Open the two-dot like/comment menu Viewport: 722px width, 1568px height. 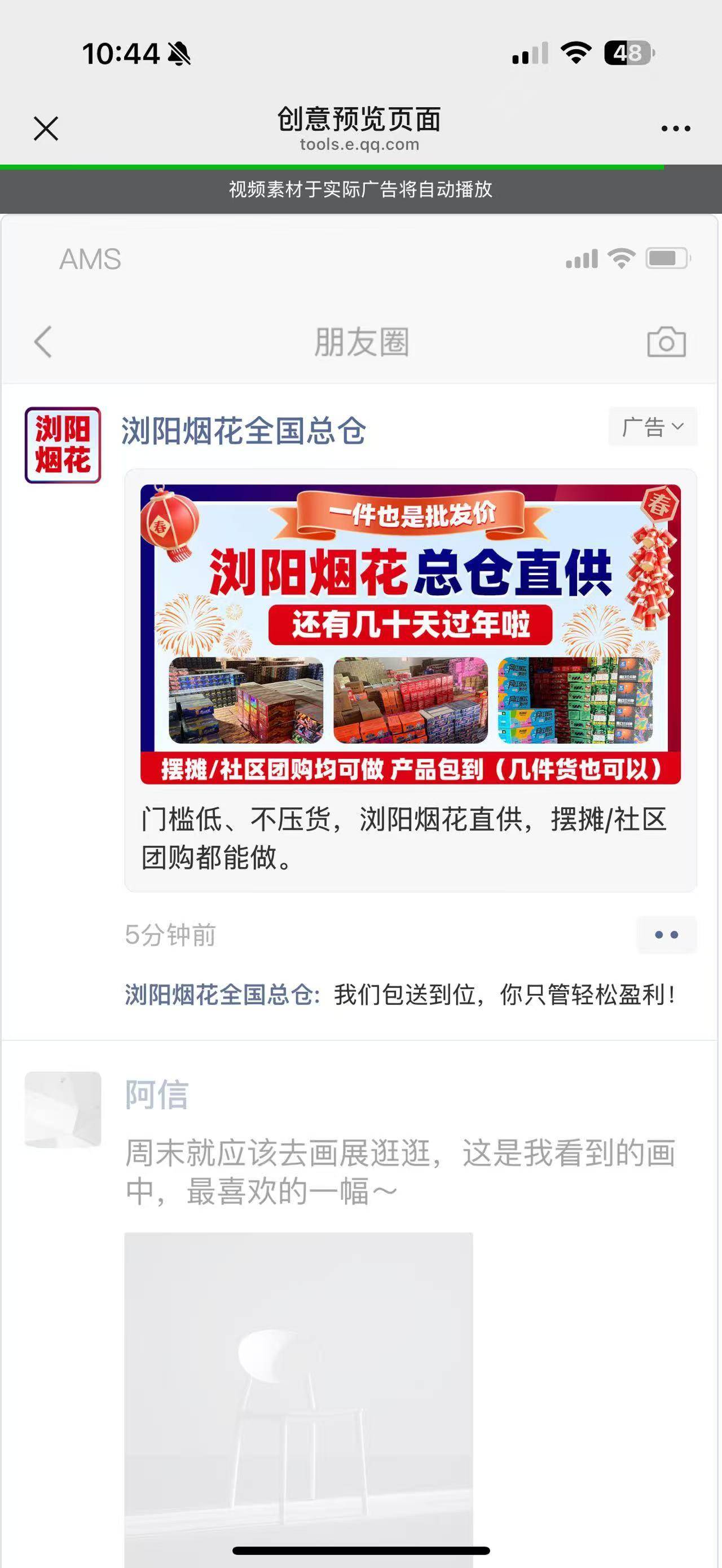coord(666,934)
